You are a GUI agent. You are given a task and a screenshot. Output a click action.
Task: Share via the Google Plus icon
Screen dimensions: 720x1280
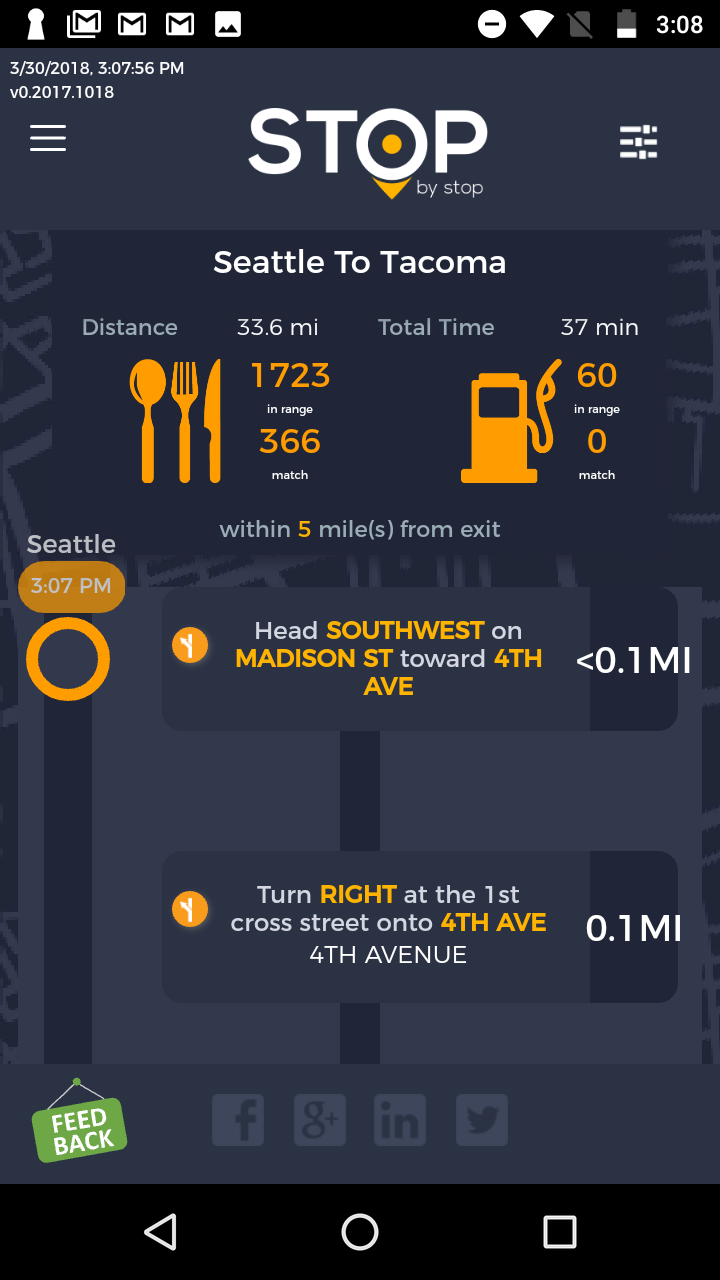coord(320,1120)
